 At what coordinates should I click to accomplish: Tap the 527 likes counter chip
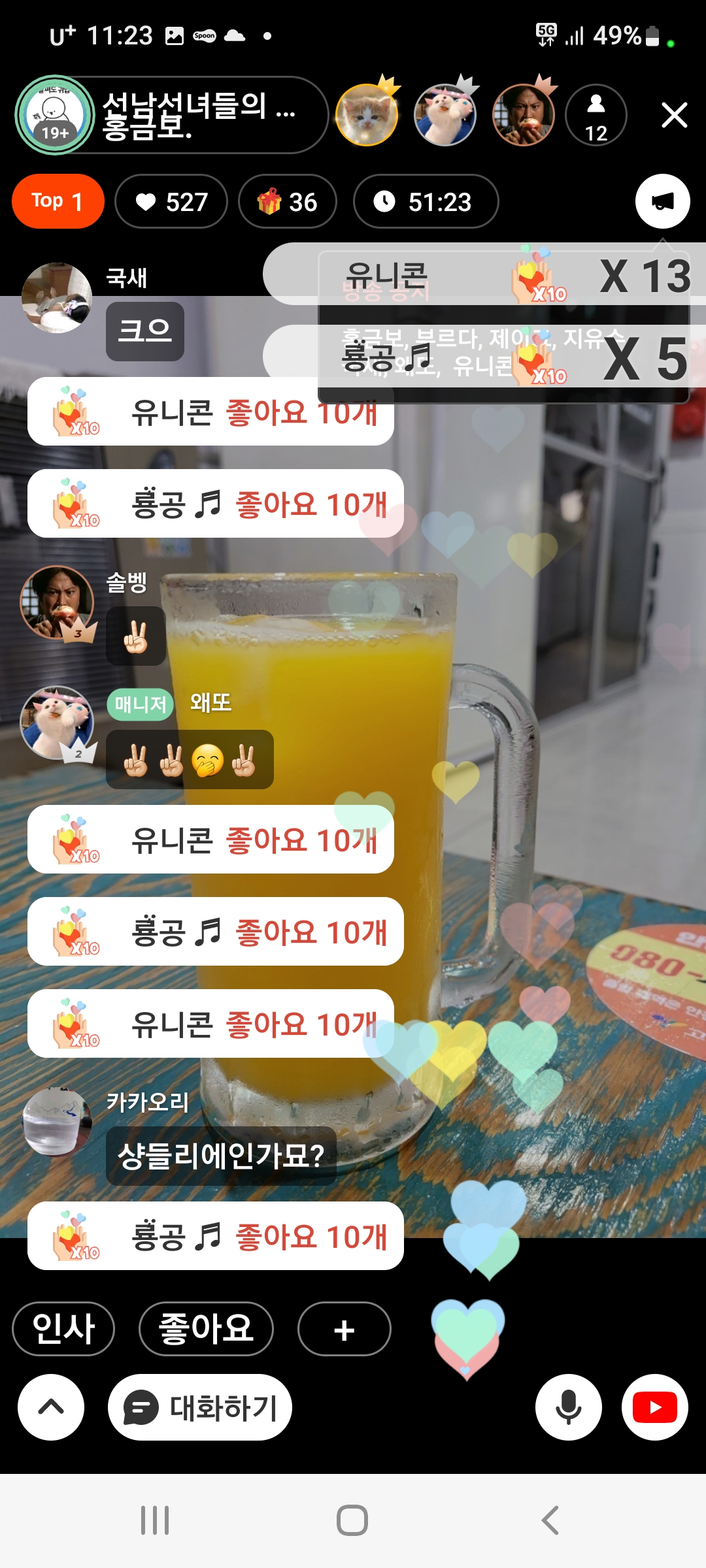171,201
